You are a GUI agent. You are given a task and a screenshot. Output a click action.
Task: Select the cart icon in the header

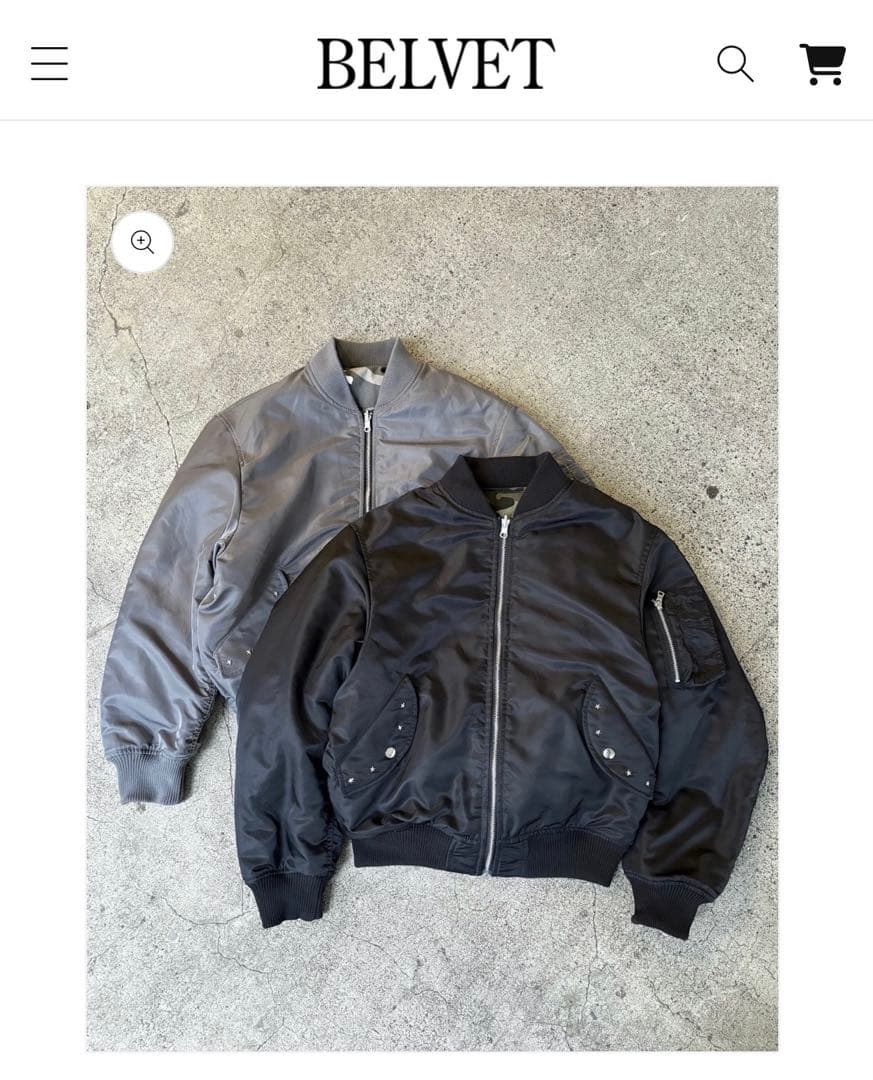click(820, 64)
